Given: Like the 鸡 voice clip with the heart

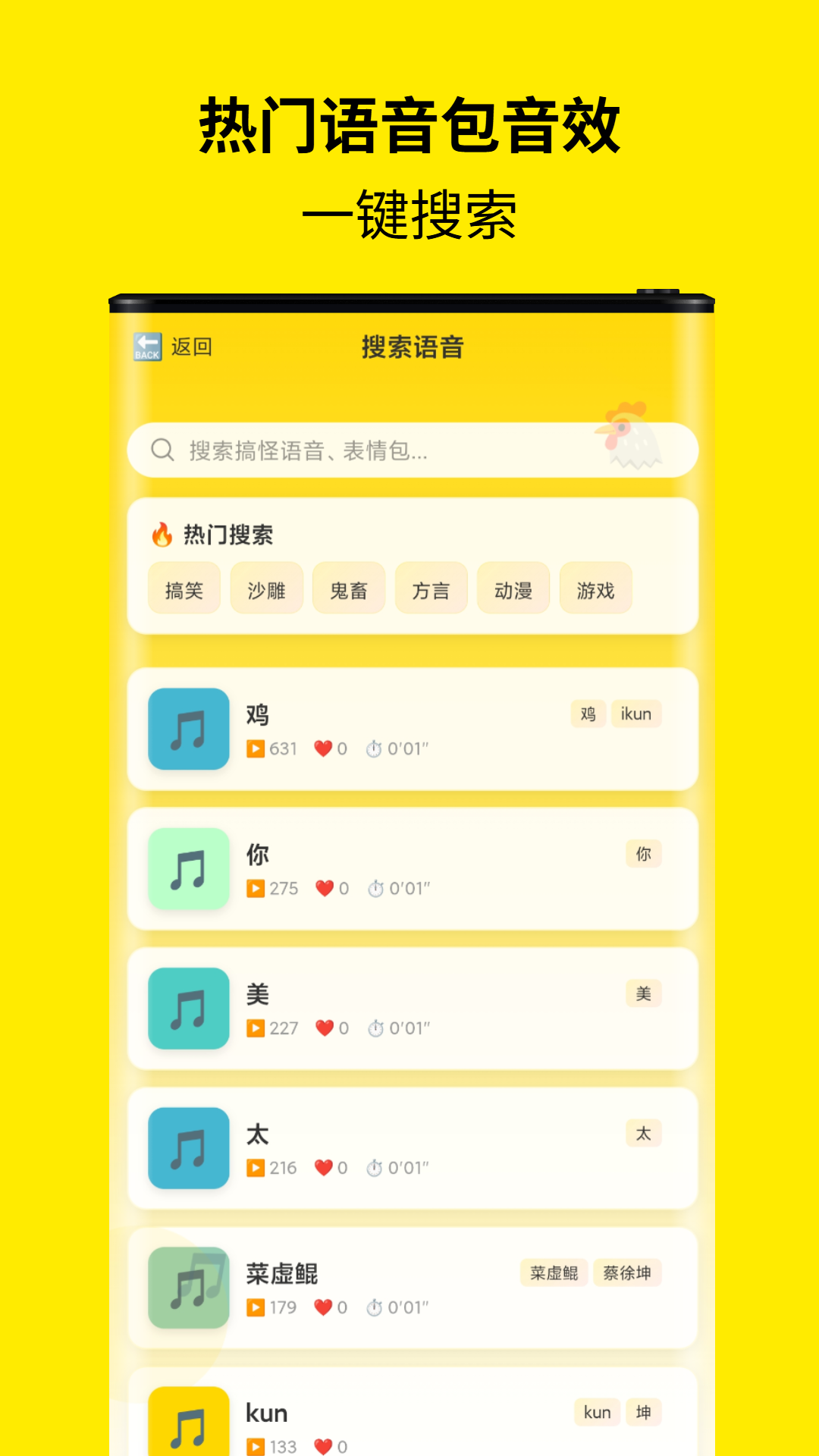Looking at the screenshot, I should [325, 748].
